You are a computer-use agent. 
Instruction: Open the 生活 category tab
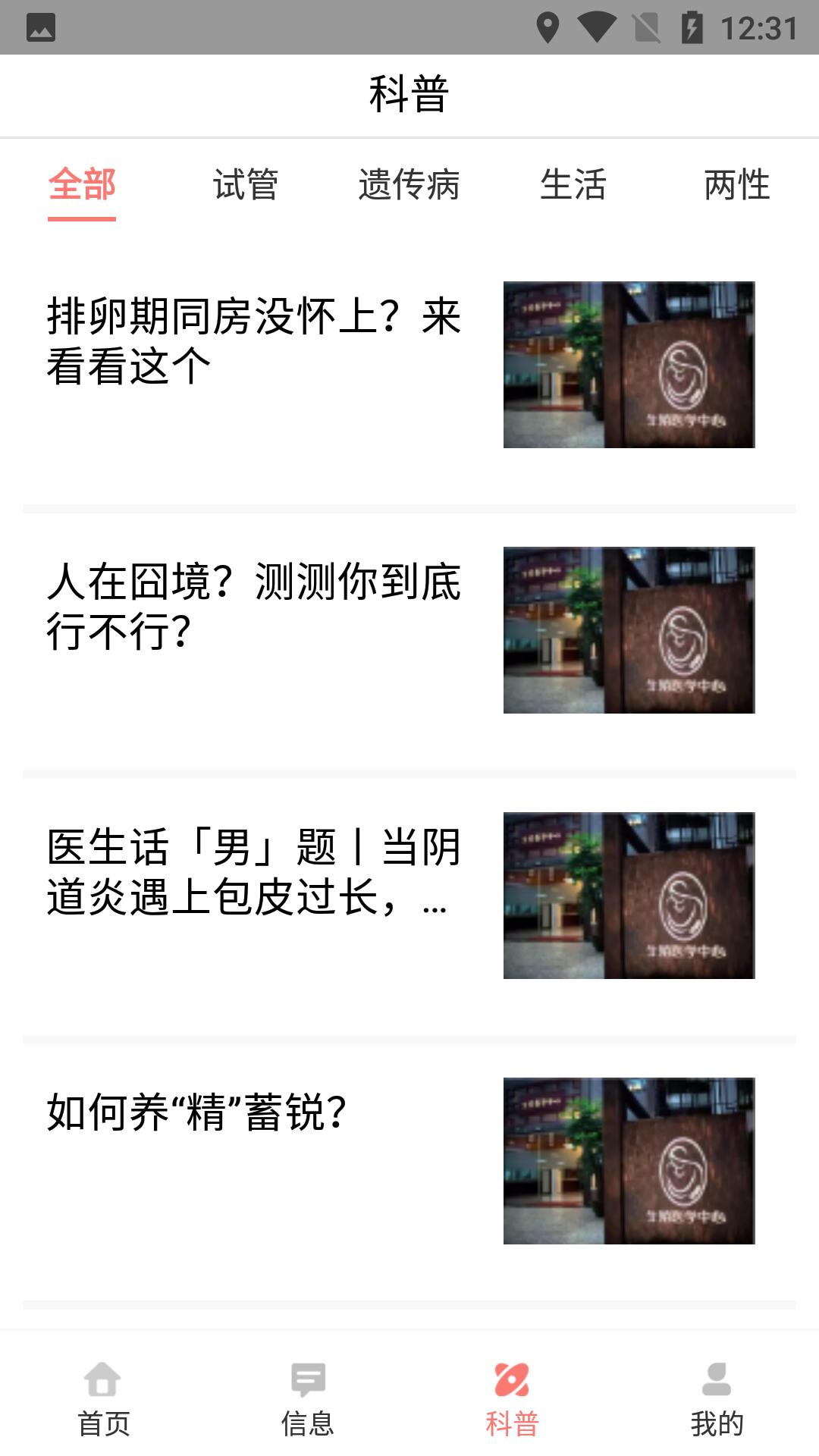click(573, 185)
